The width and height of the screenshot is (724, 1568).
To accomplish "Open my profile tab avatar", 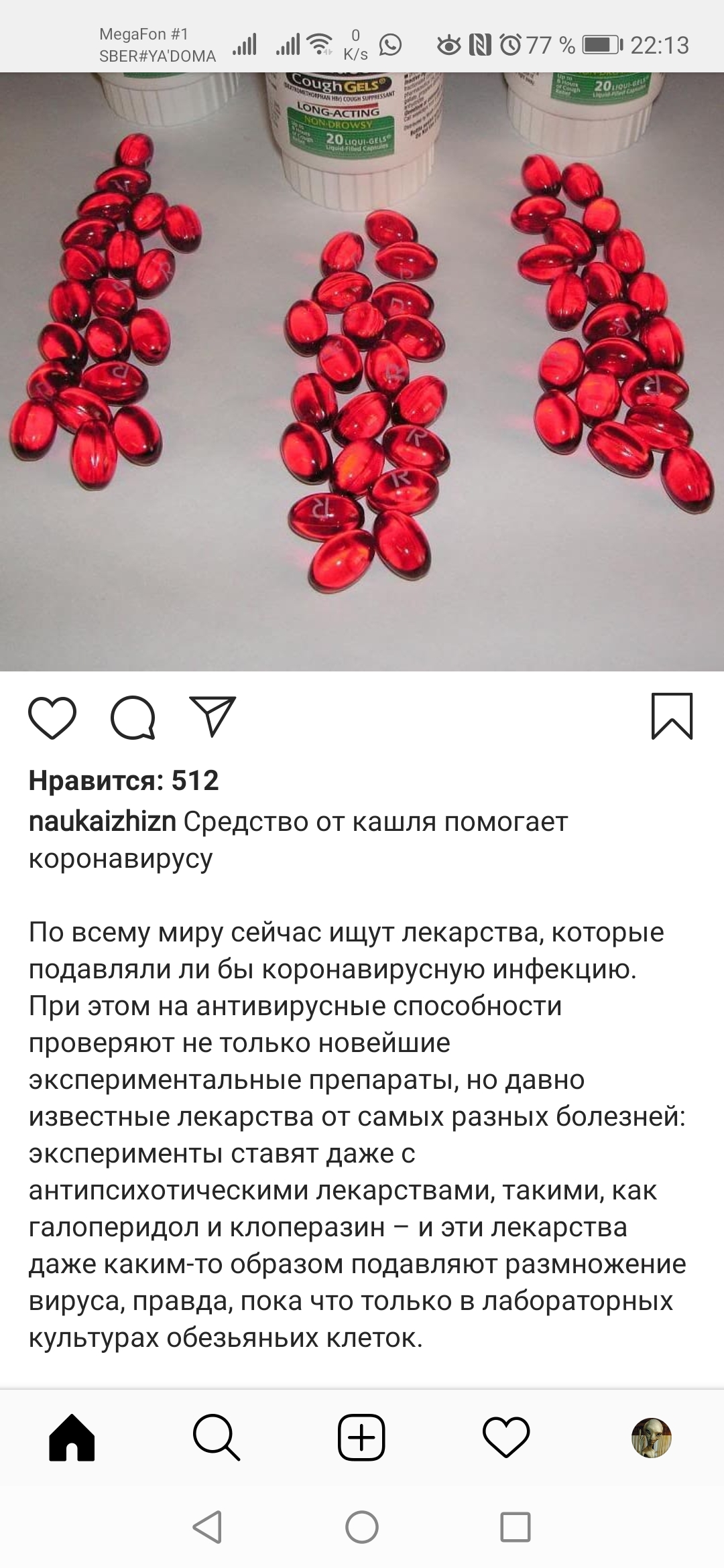I will 651,1437.
